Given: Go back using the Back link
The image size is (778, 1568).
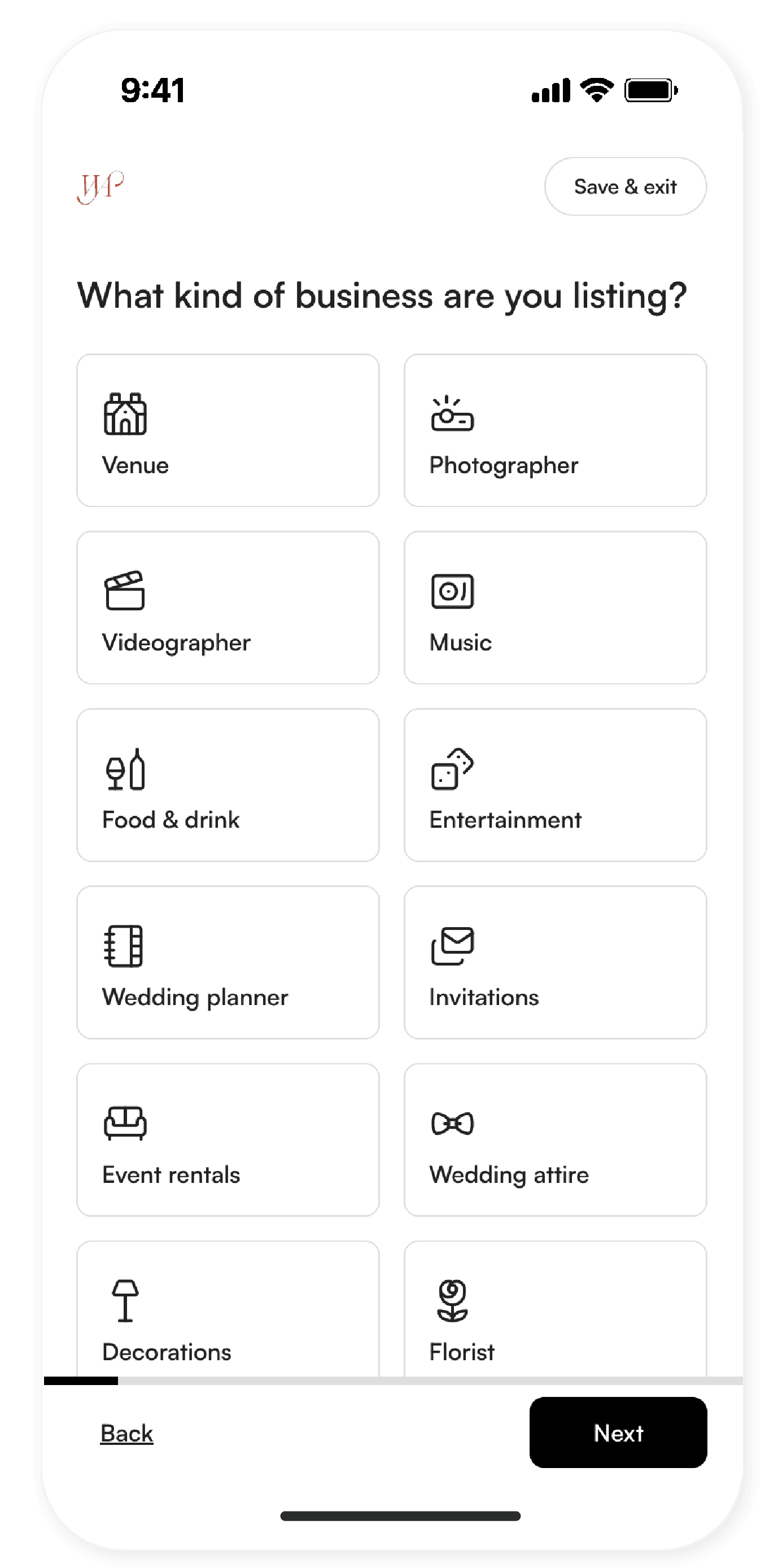Looking at the screenshot, I should [126, 1432].
